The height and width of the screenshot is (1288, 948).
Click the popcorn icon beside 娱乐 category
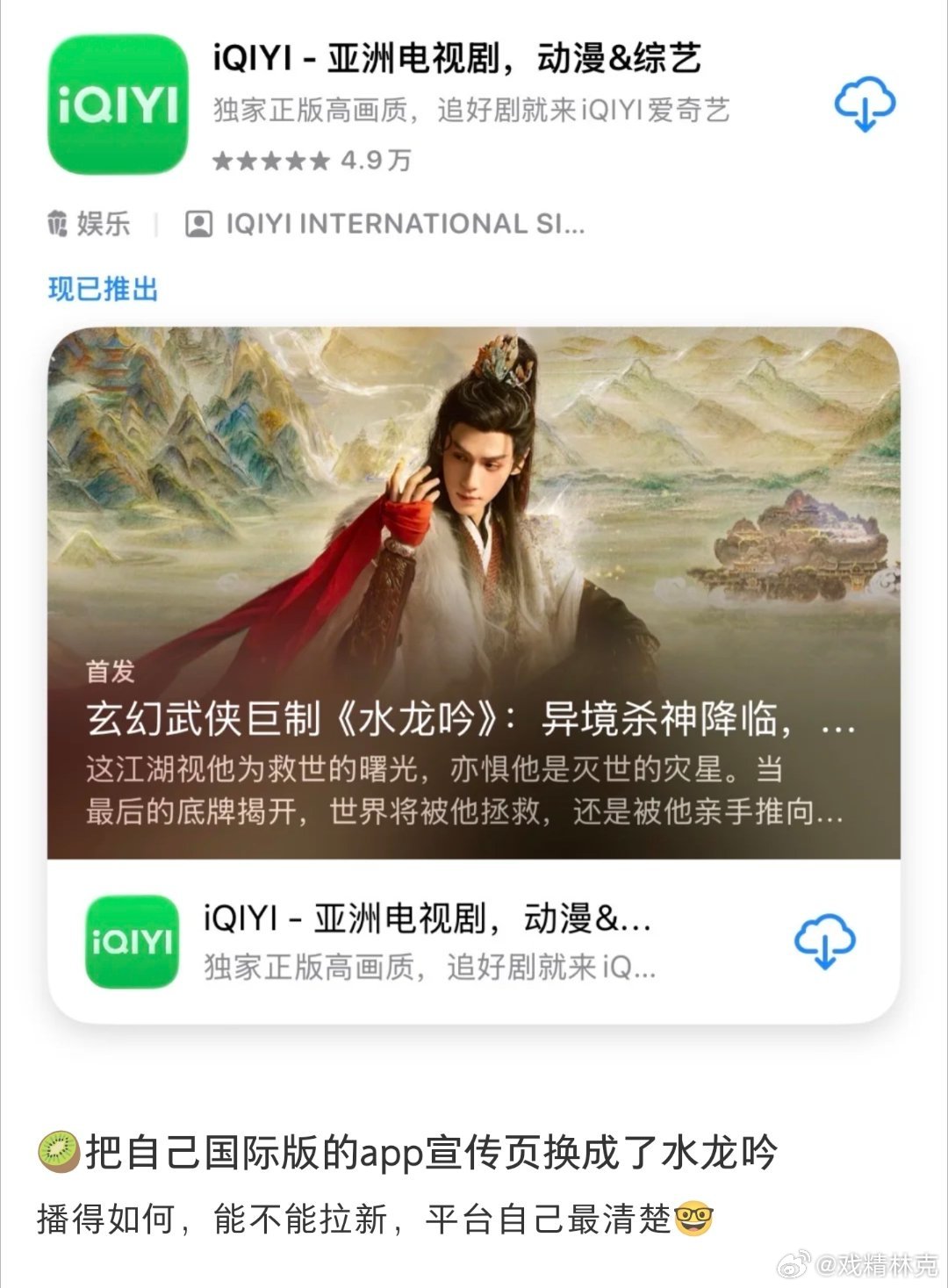click(59, 224)
